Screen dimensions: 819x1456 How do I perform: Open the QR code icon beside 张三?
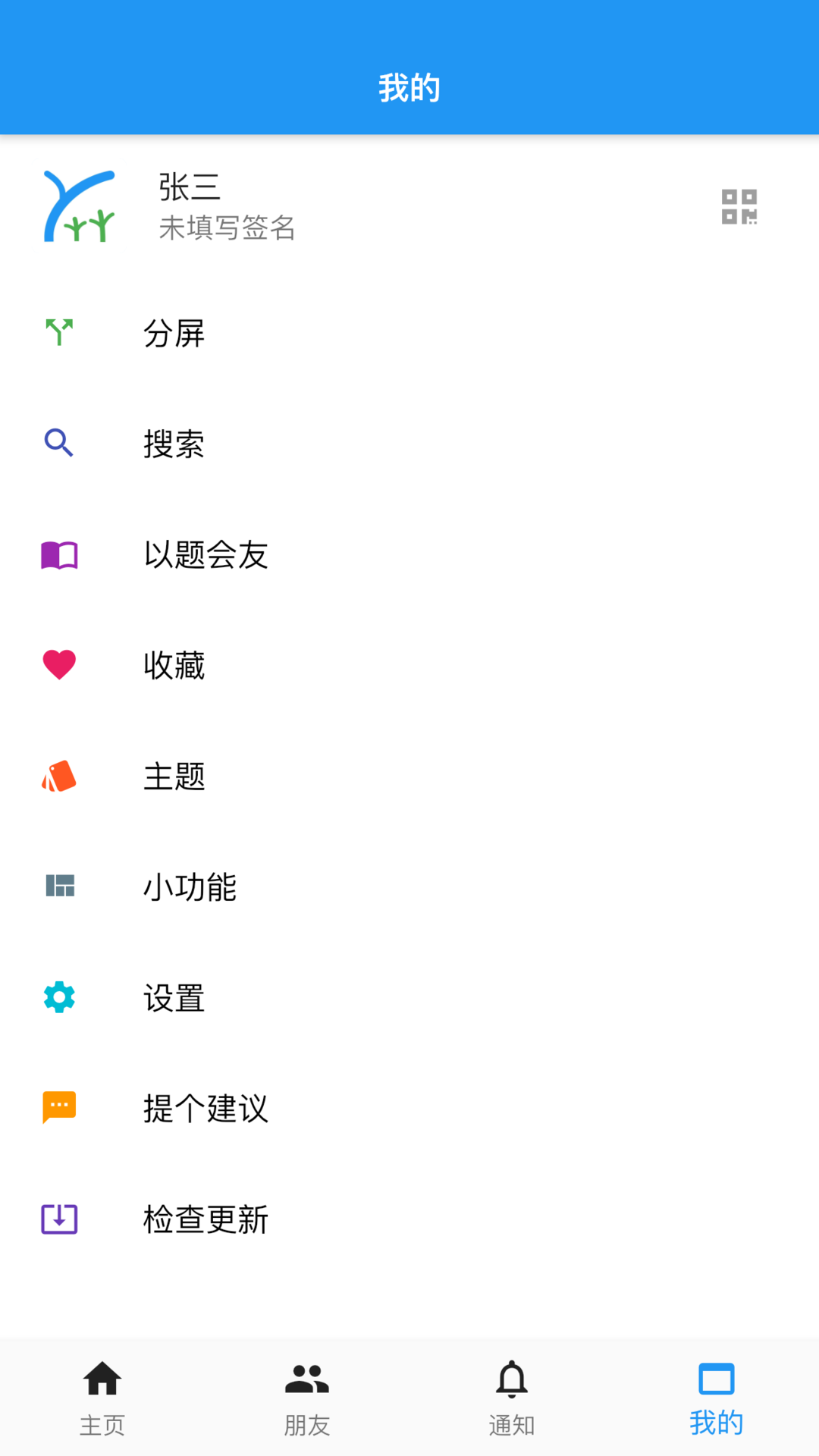point(739,206)
